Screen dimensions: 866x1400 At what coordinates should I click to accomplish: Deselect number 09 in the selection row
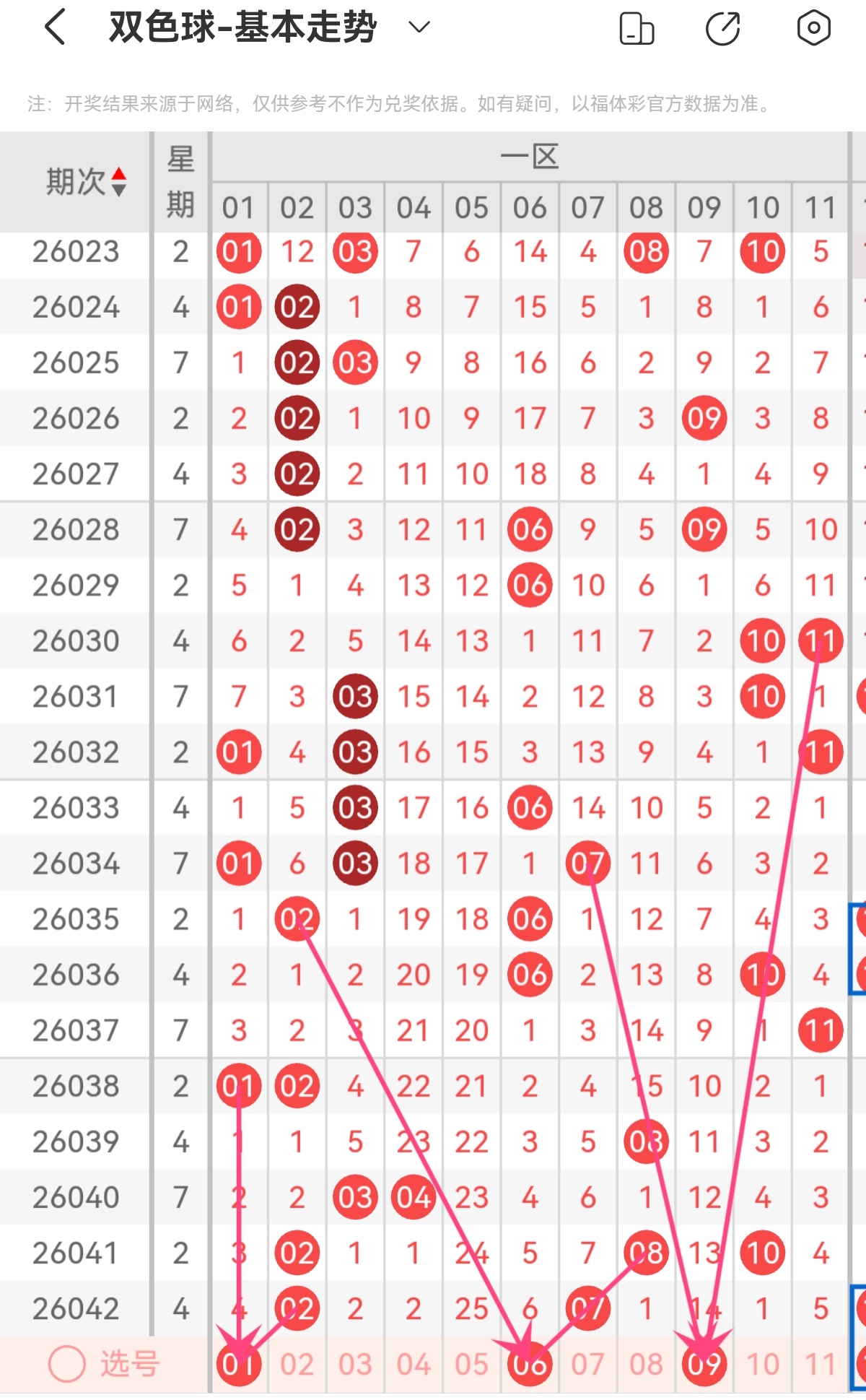click(704, 1364)
